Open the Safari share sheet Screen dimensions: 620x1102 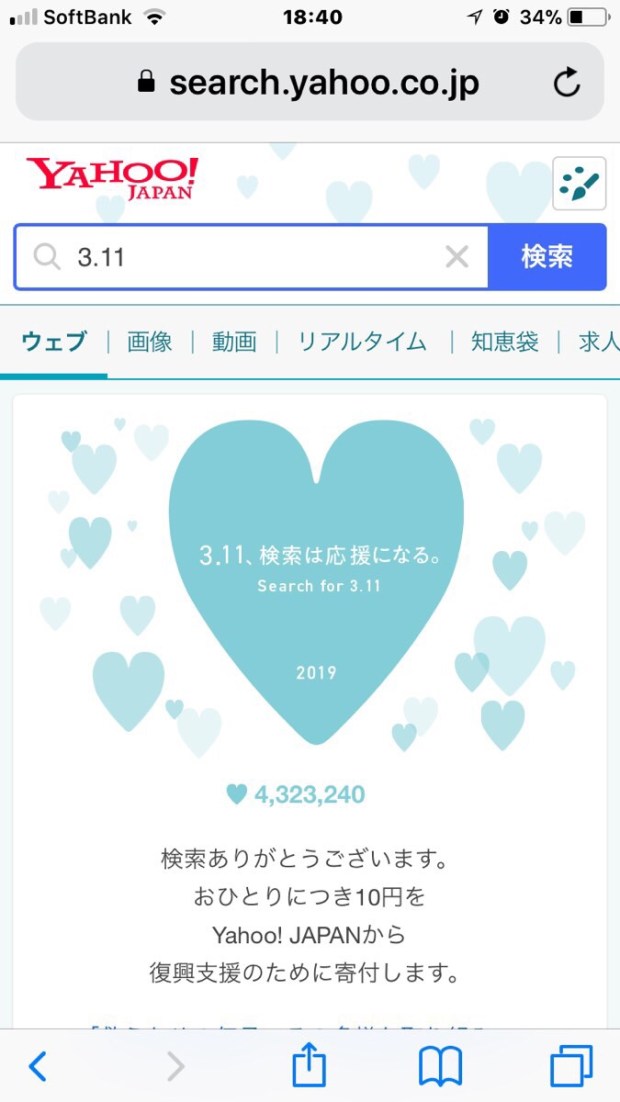pos(309,1064)
